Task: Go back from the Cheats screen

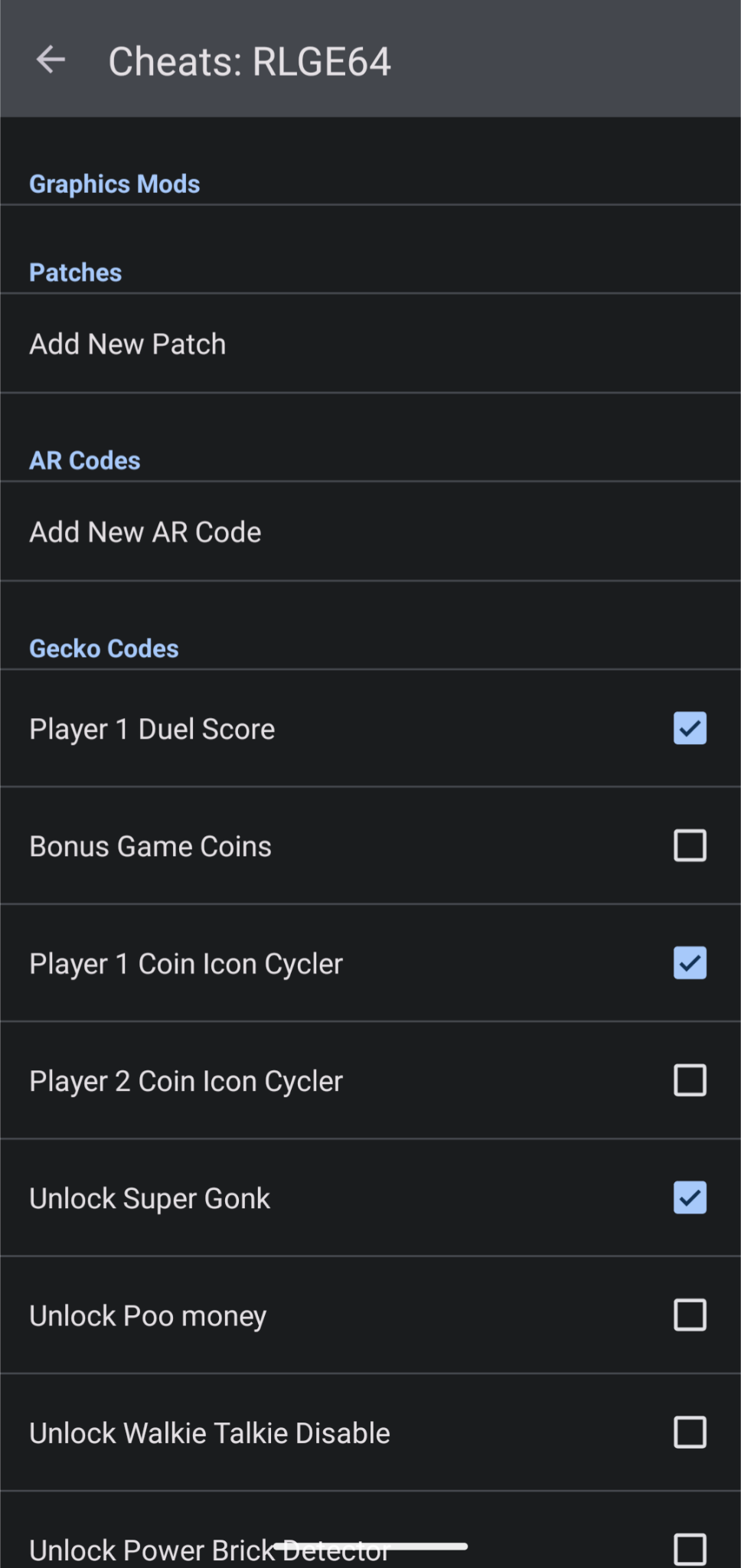Action: coord(51,60)
